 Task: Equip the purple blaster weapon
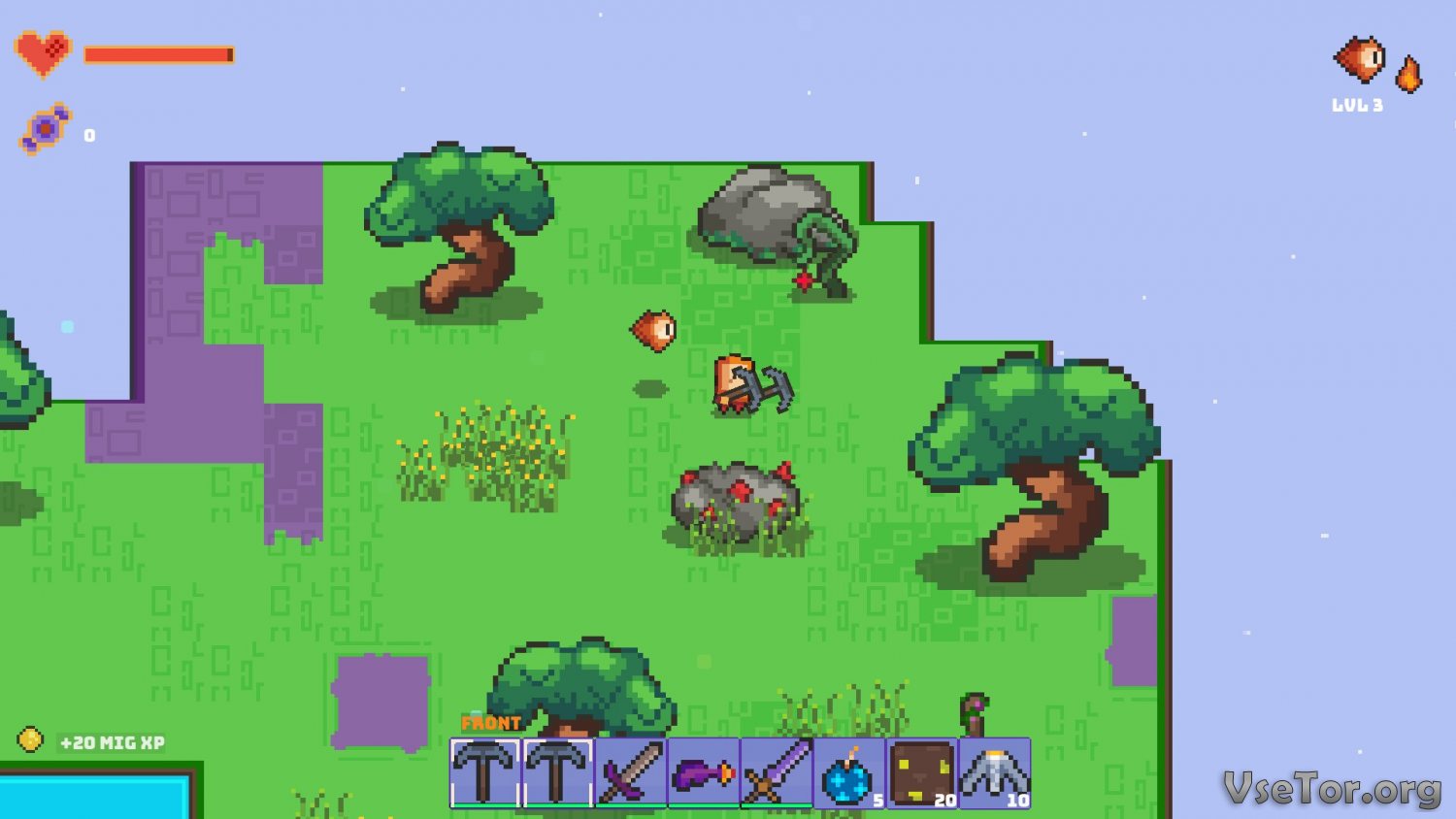(x=704, y=772)
